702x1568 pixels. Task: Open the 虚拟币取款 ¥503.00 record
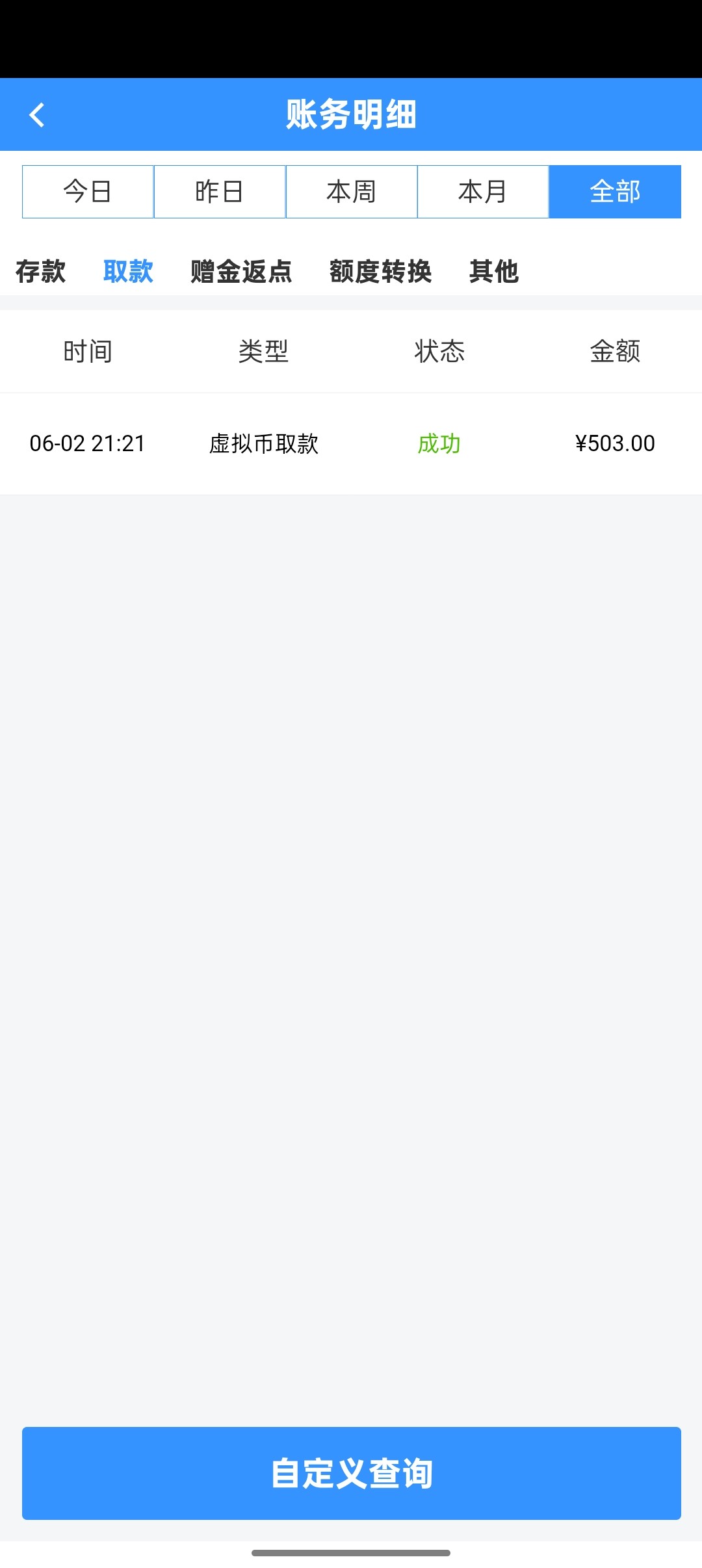[351, 443]
